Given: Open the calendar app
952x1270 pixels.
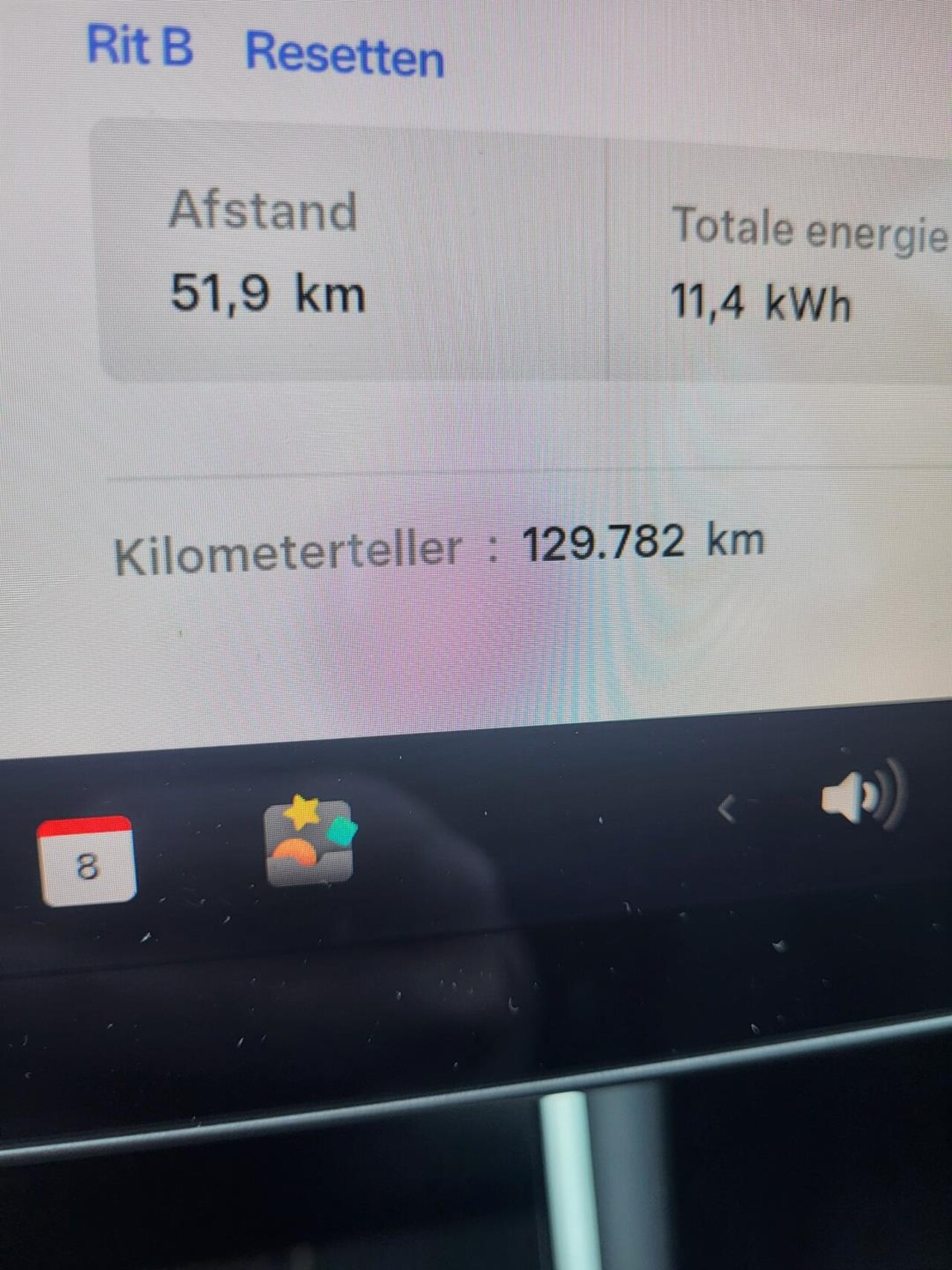Looking at the screenshot, I should click(x=87, y=861).
